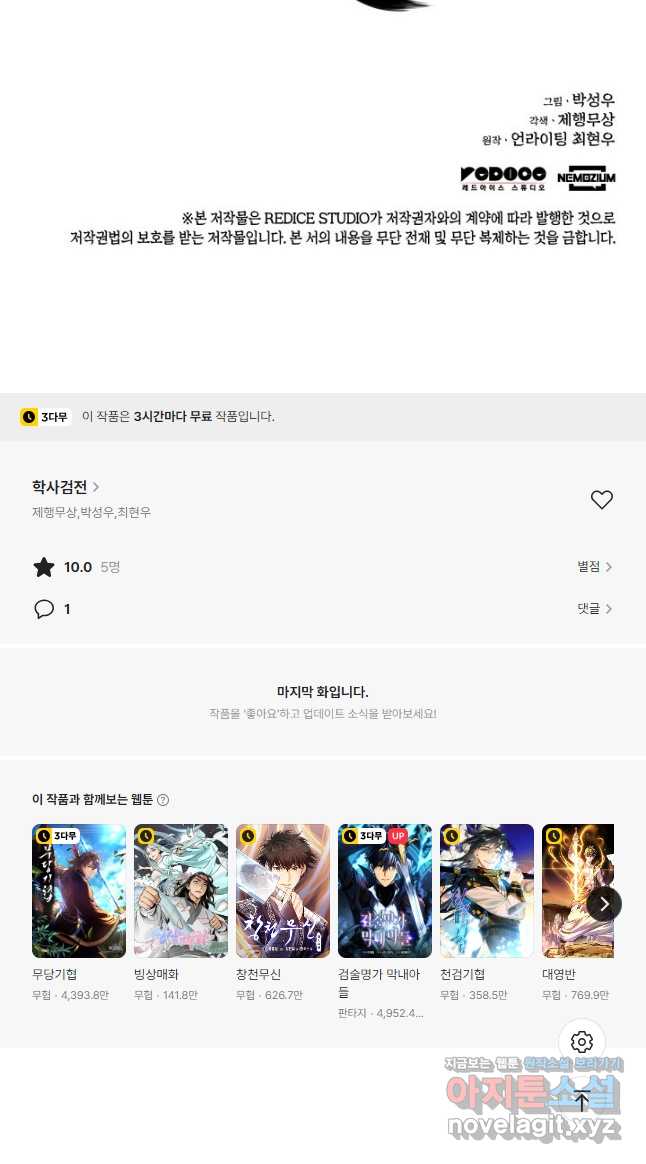Screen dimensions: 646x1164
Task: Open the 학사검전 series page
Action: click(x=65, y=487)
